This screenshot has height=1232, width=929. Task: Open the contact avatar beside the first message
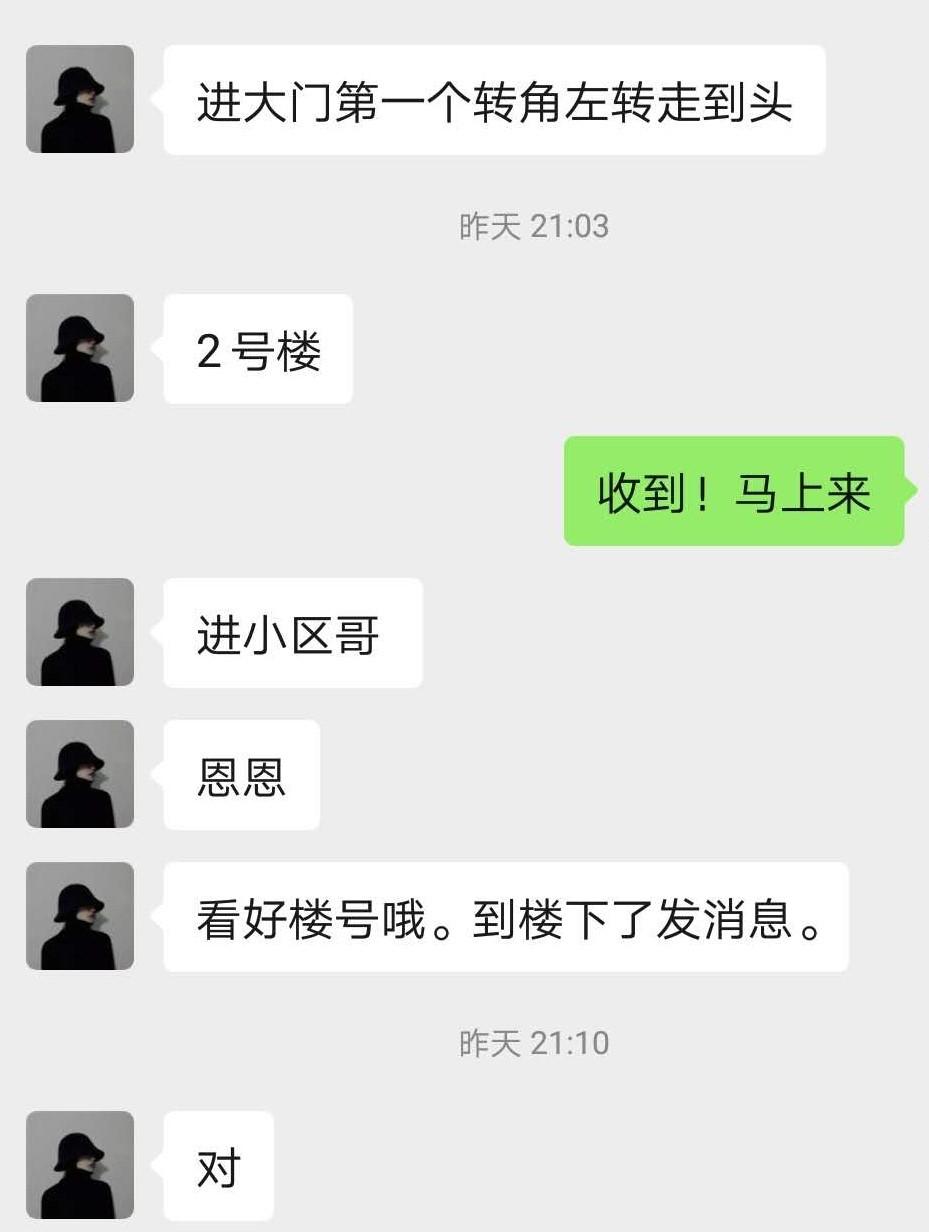pos(80,99)
